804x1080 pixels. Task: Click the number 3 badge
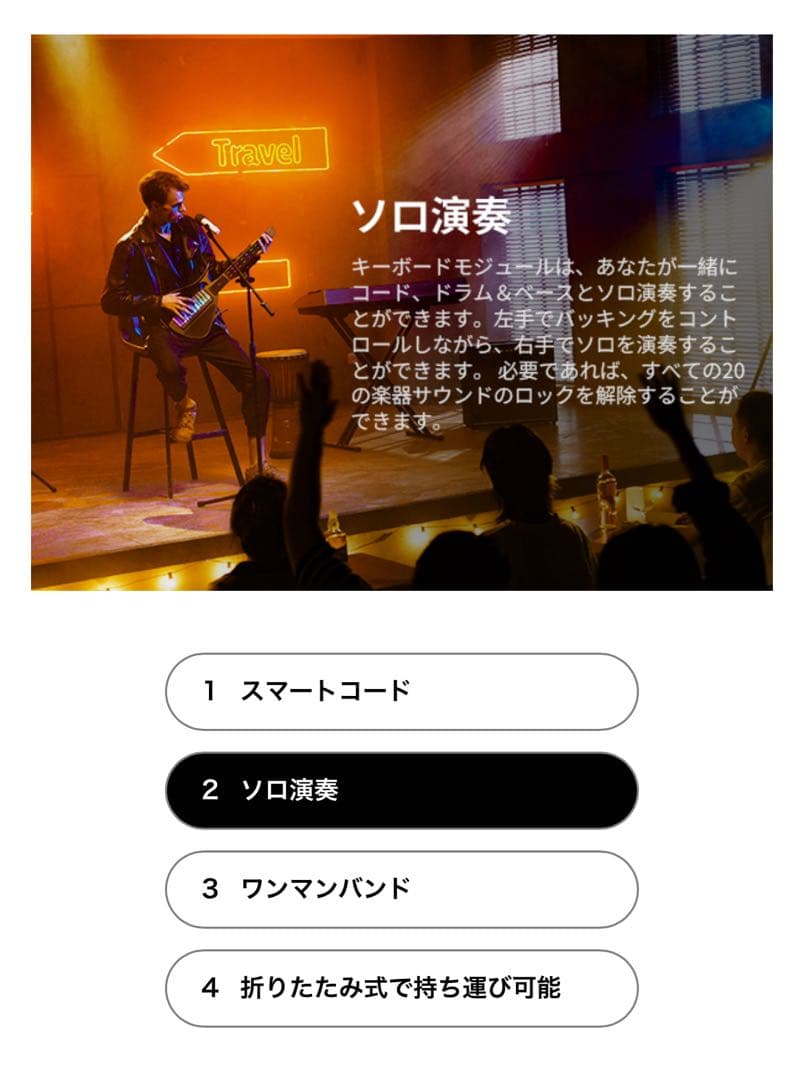click(210, 887)
